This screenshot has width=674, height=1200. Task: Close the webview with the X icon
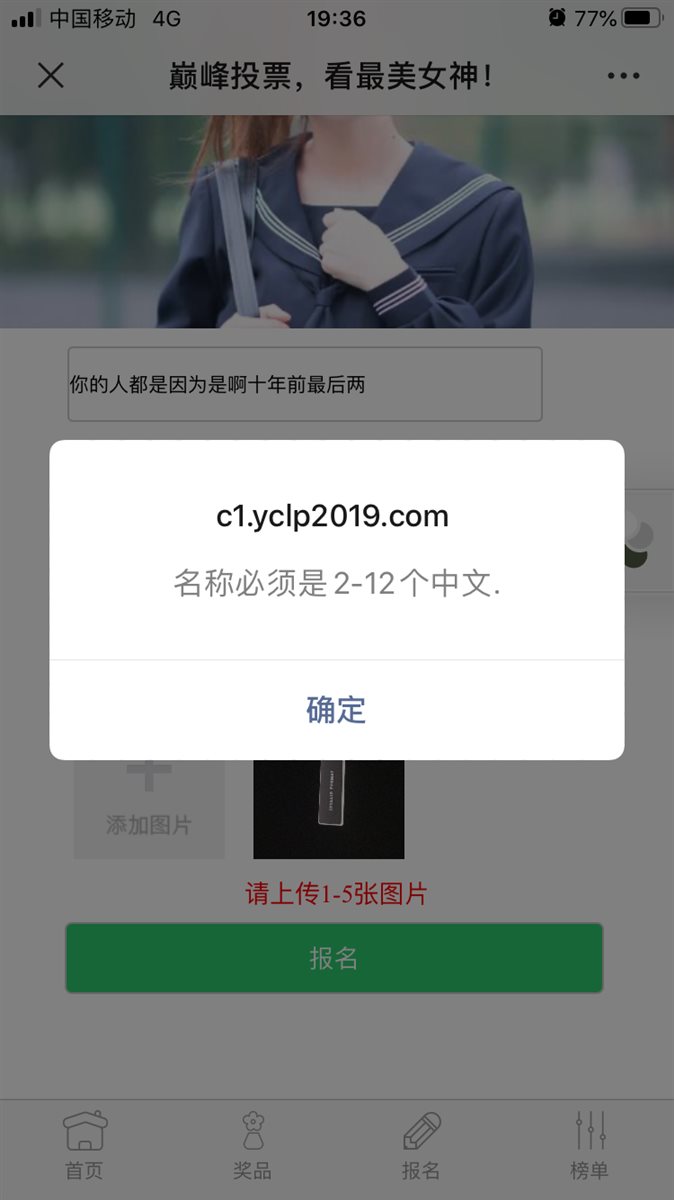coord(50,75)
